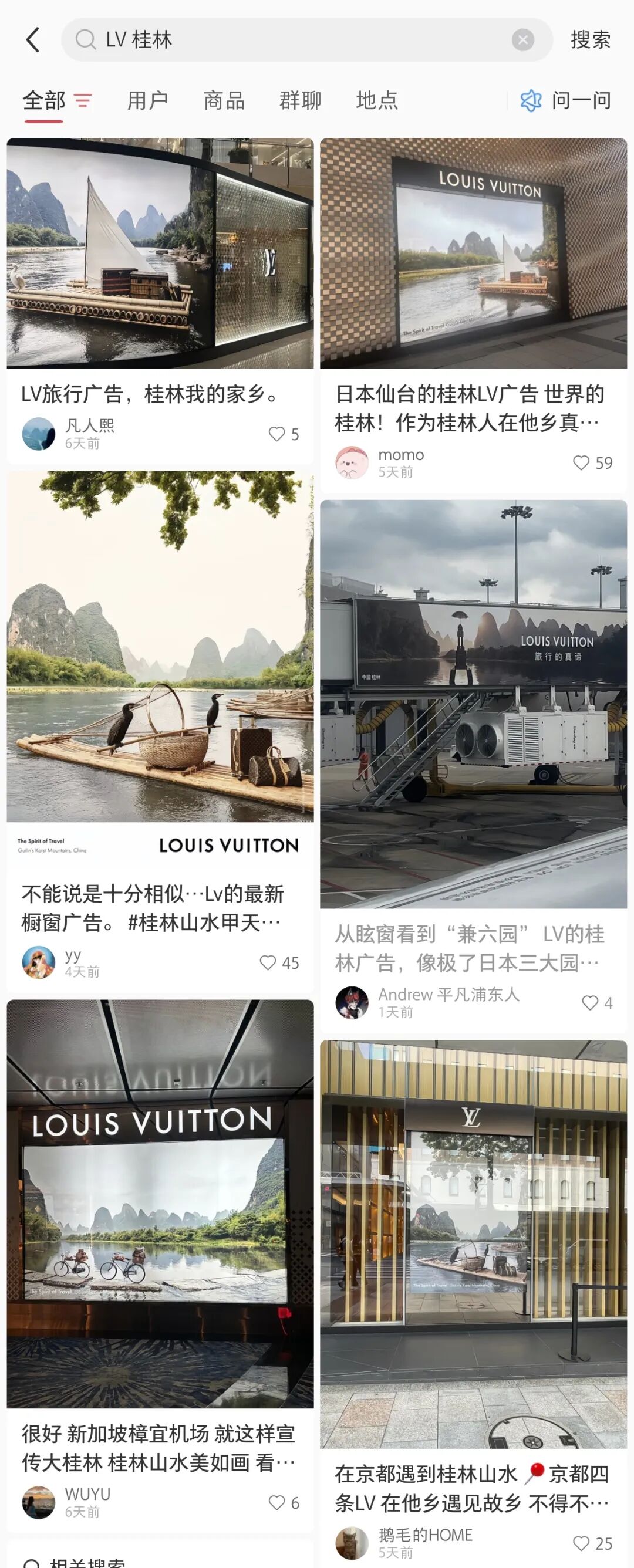Open the filter icon beside 全部
This screenshot has width=634, height=1568.
point(83,100)
